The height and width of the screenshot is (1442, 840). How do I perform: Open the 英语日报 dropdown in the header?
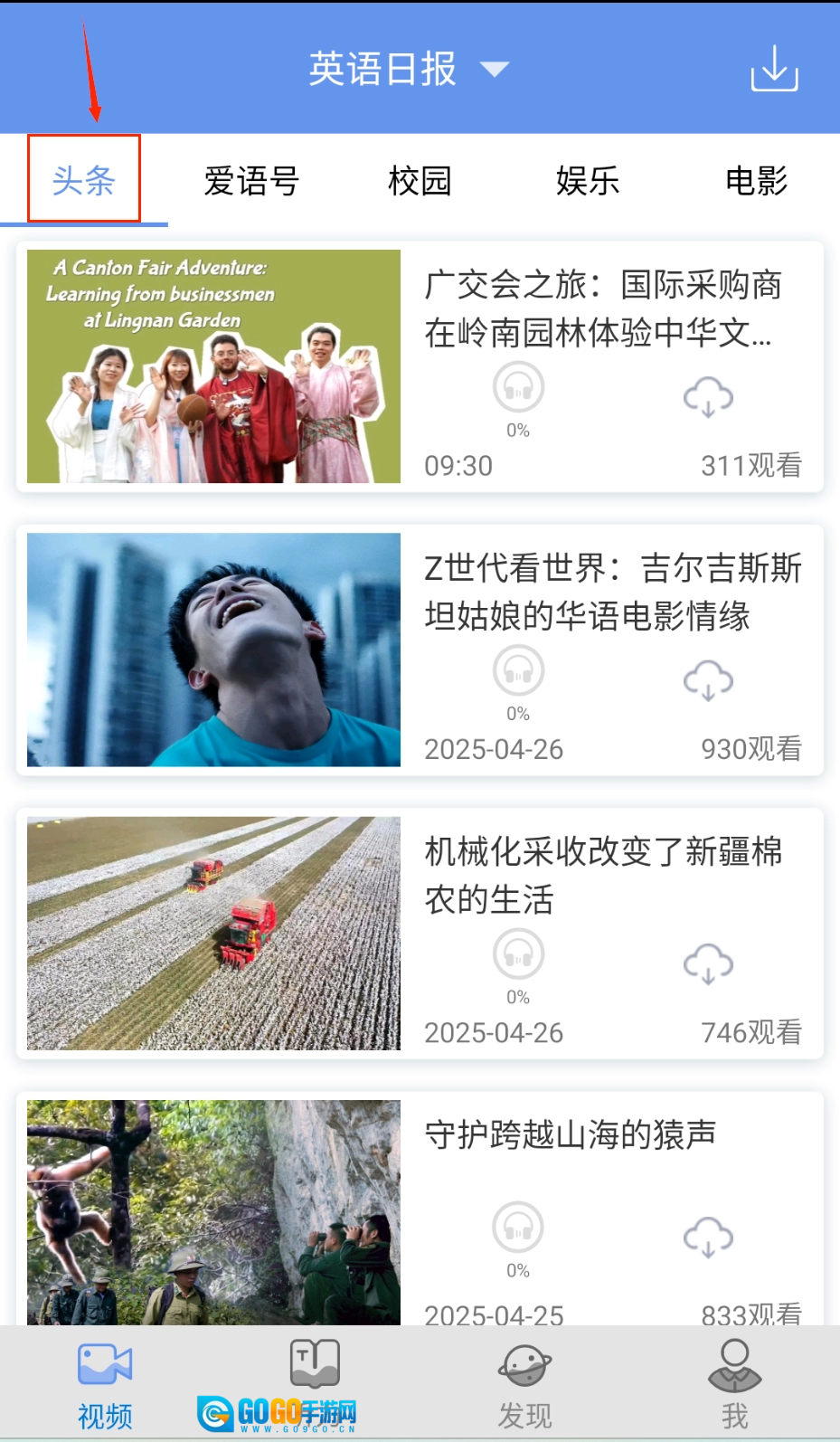point(409,69)
